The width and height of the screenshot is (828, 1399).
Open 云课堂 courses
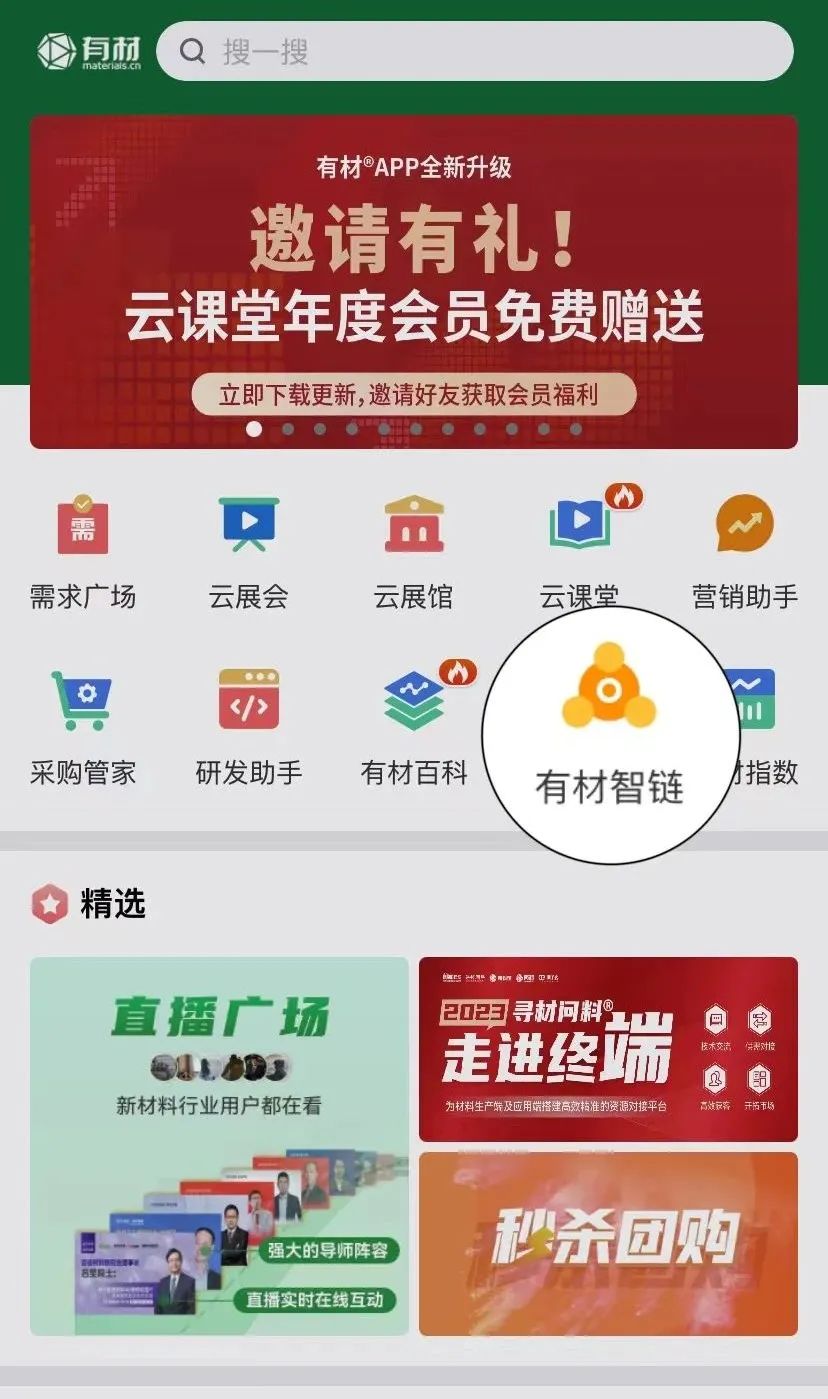coord(579,551)
